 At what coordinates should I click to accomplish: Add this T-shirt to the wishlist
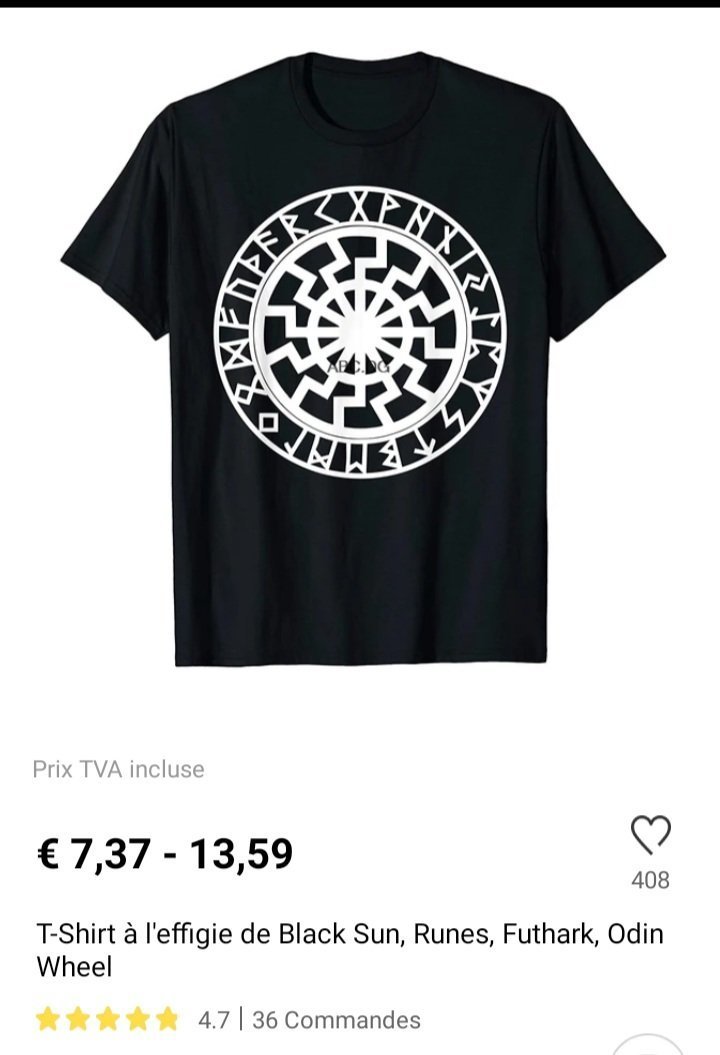point(650,833)
